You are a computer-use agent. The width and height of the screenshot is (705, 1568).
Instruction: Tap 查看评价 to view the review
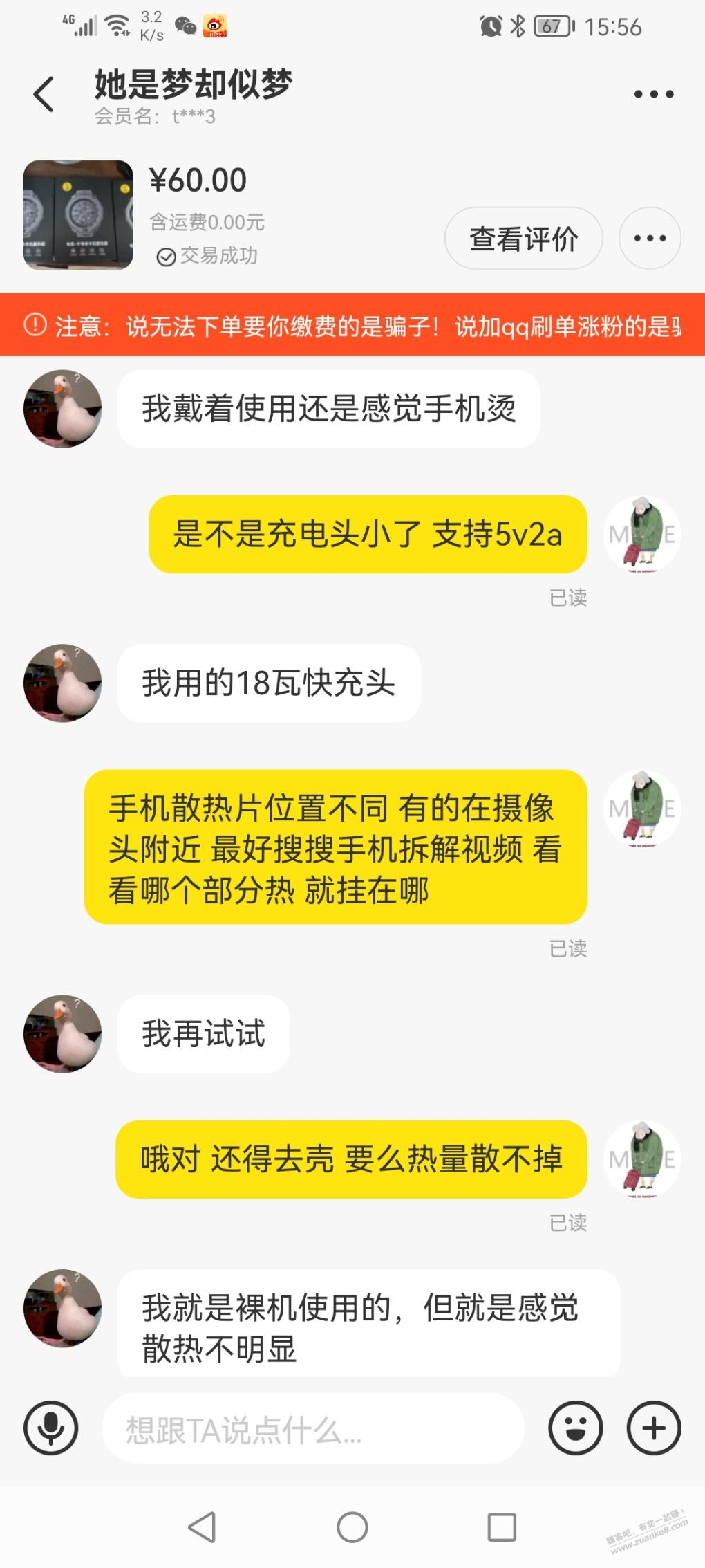coord(523,239)
